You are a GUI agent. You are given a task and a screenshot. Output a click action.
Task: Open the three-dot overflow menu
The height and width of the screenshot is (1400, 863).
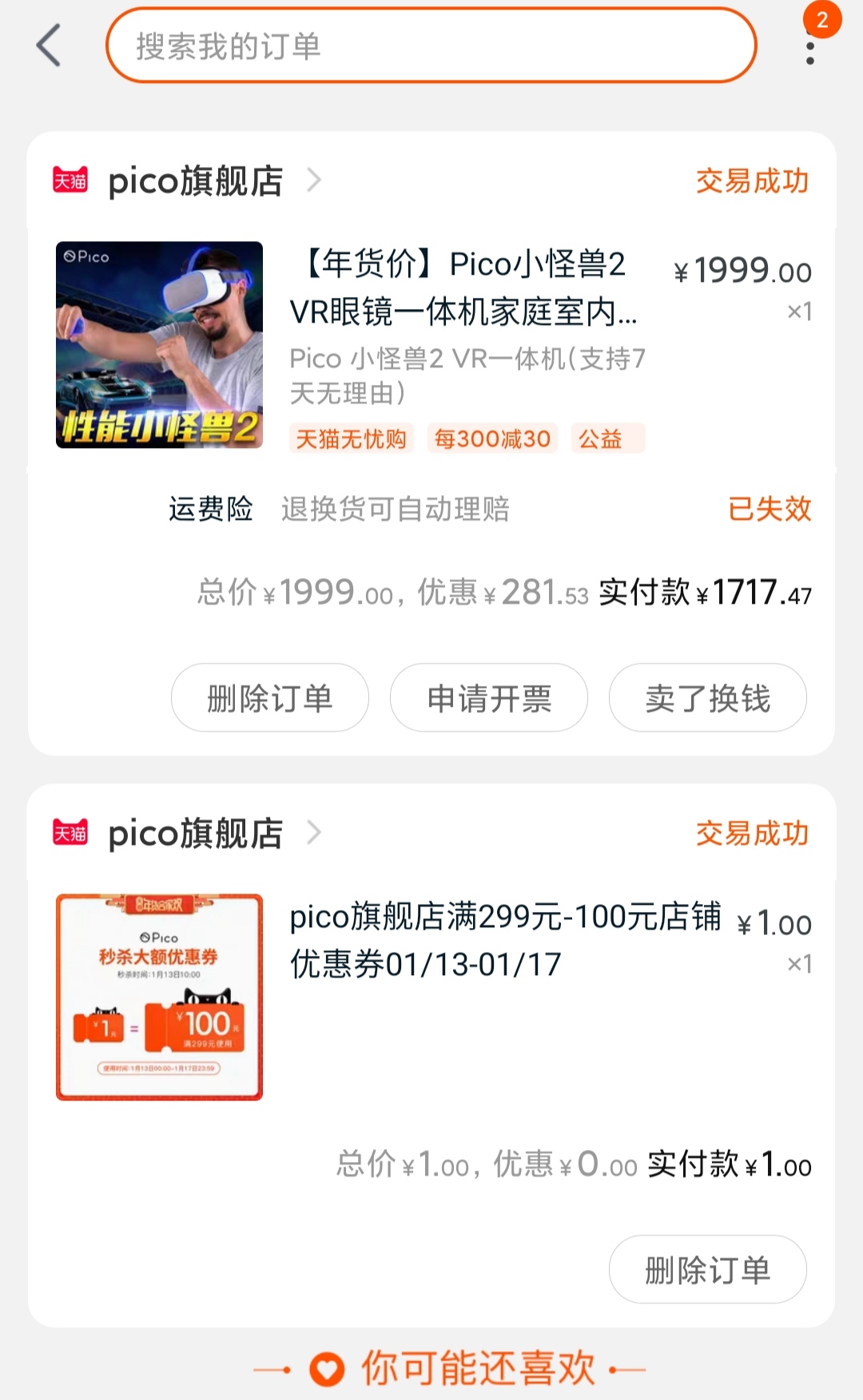[810, 51]
